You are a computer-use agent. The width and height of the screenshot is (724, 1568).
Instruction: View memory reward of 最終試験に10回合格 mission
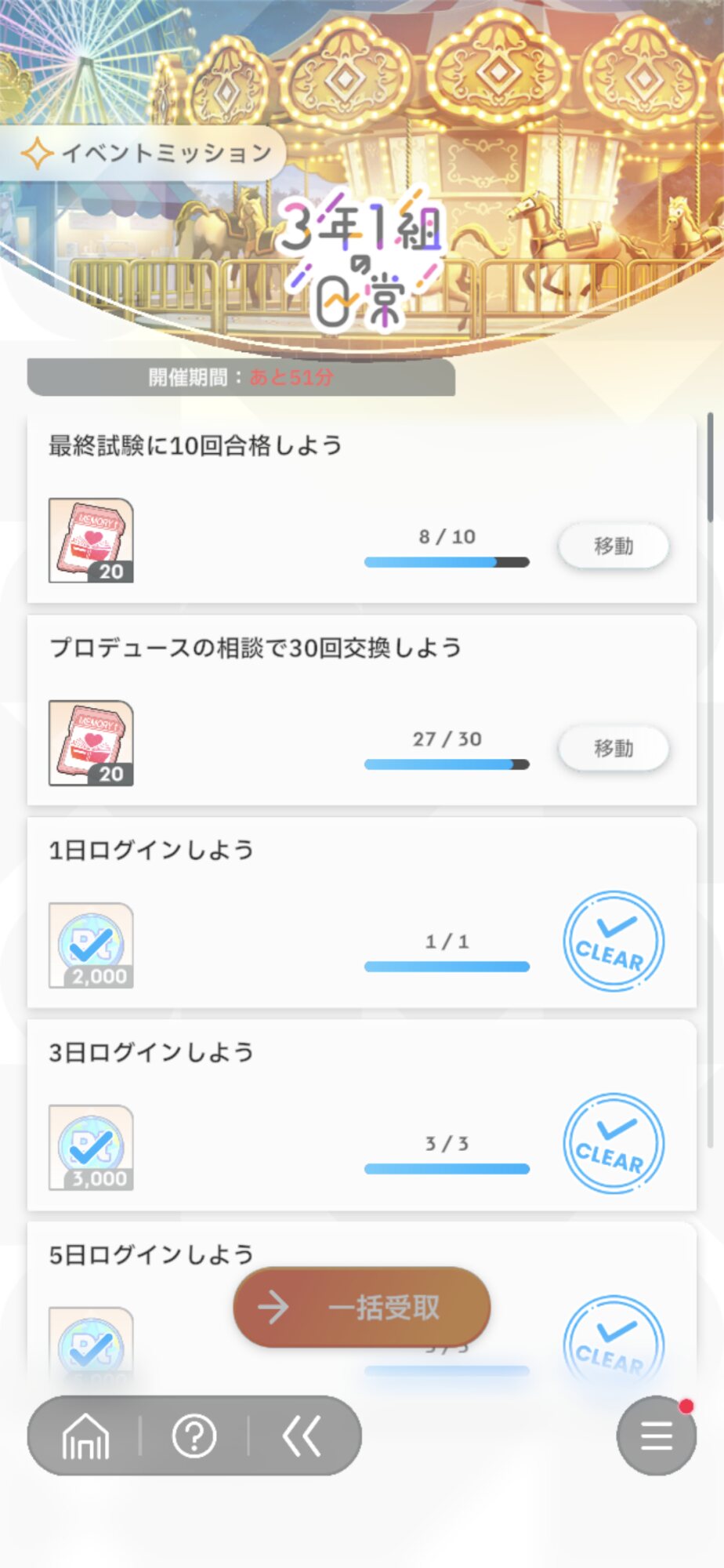[91, 540]
